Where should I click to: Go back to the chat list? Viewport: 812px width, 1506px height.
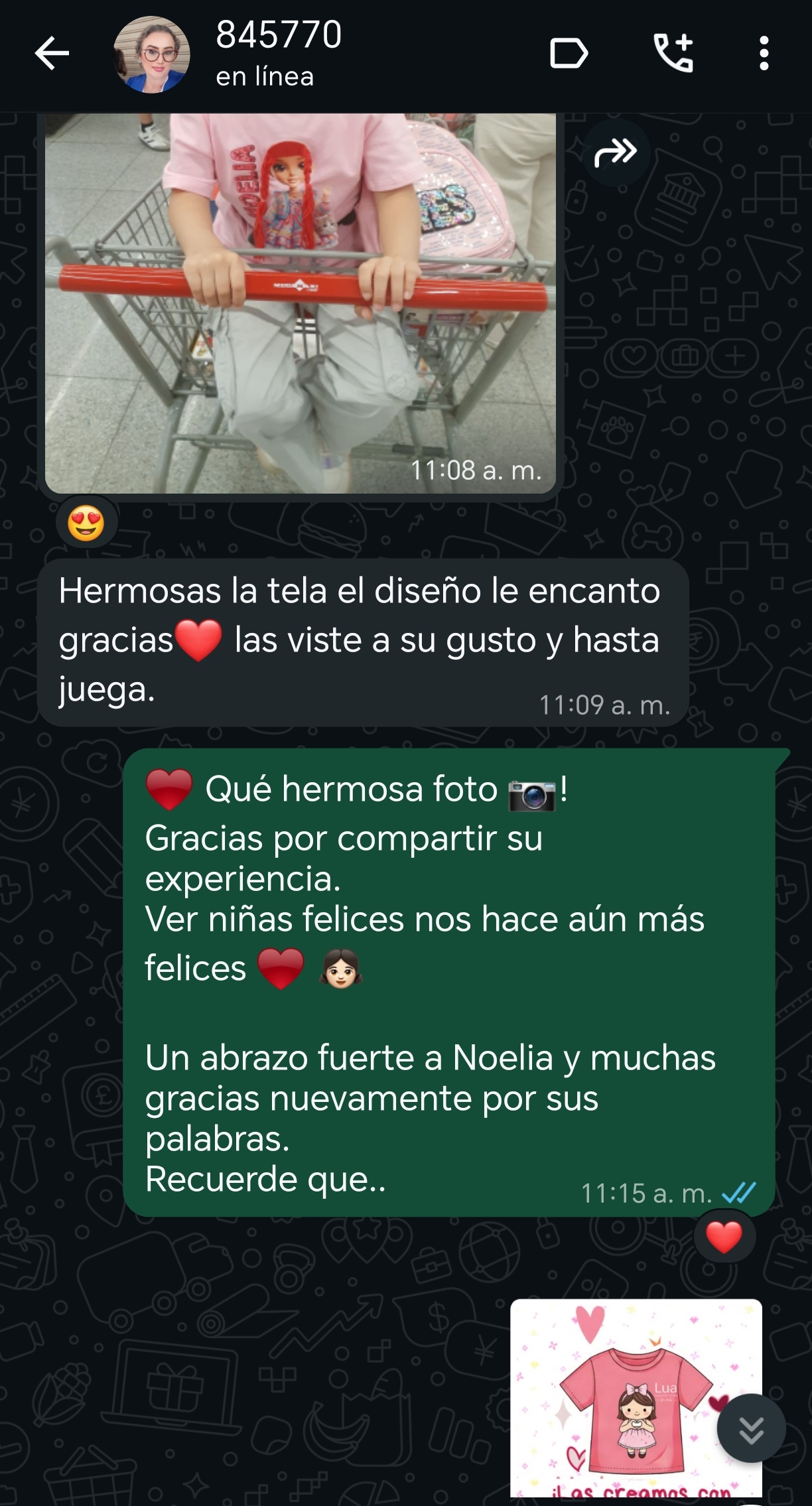click(x=52, y=54)
